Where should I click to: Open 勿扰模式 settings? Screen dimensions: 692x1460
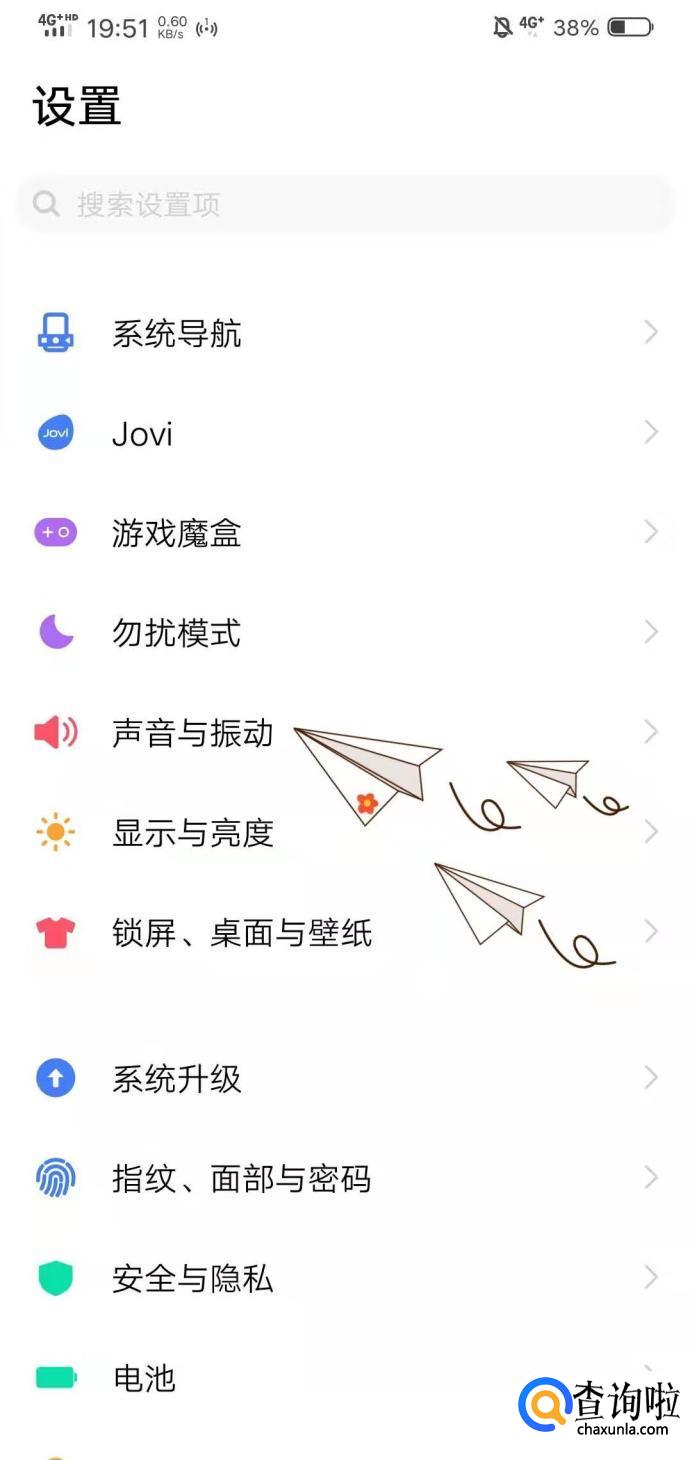click(x=177, y=633)
